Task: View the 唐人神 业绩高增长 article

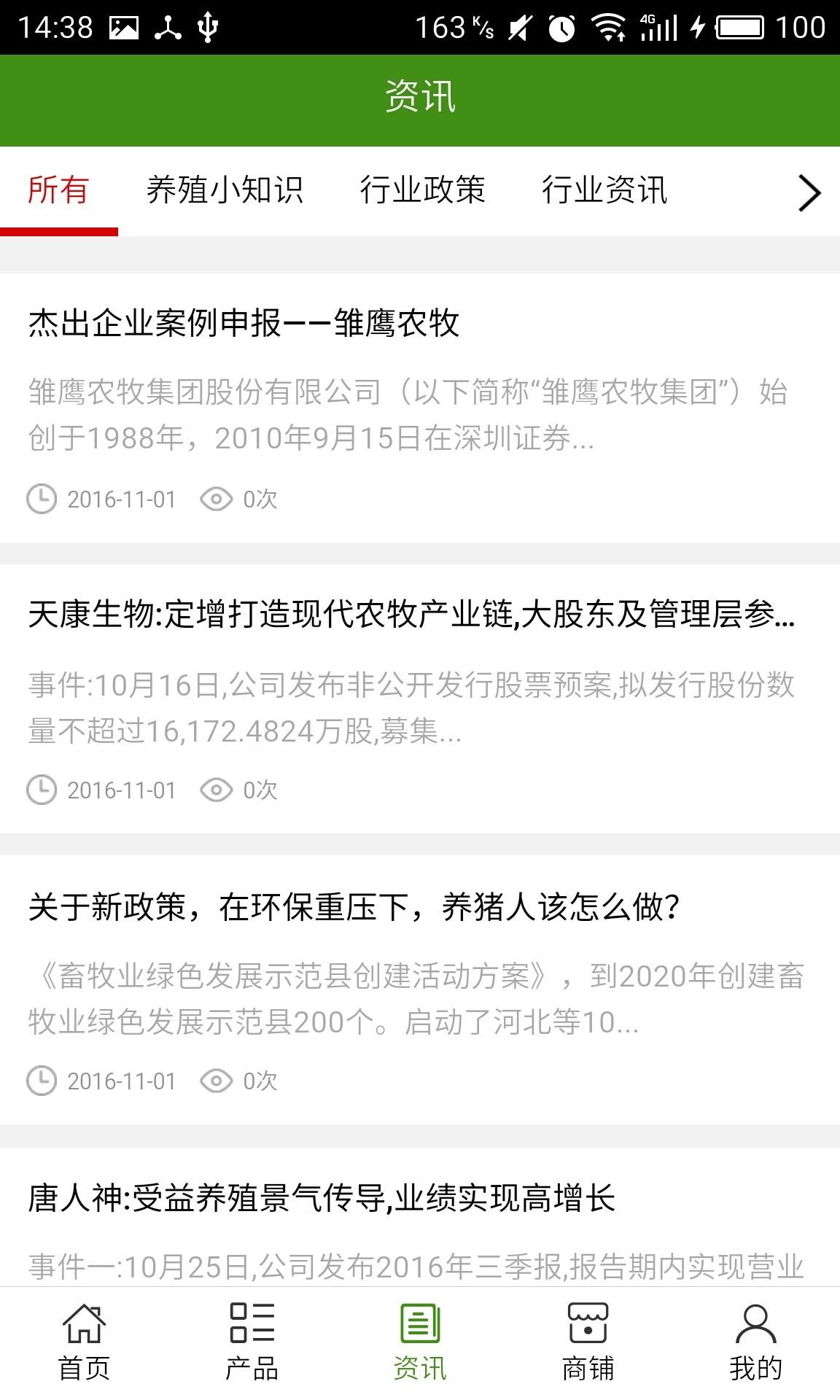Action: coord(322,1198)
